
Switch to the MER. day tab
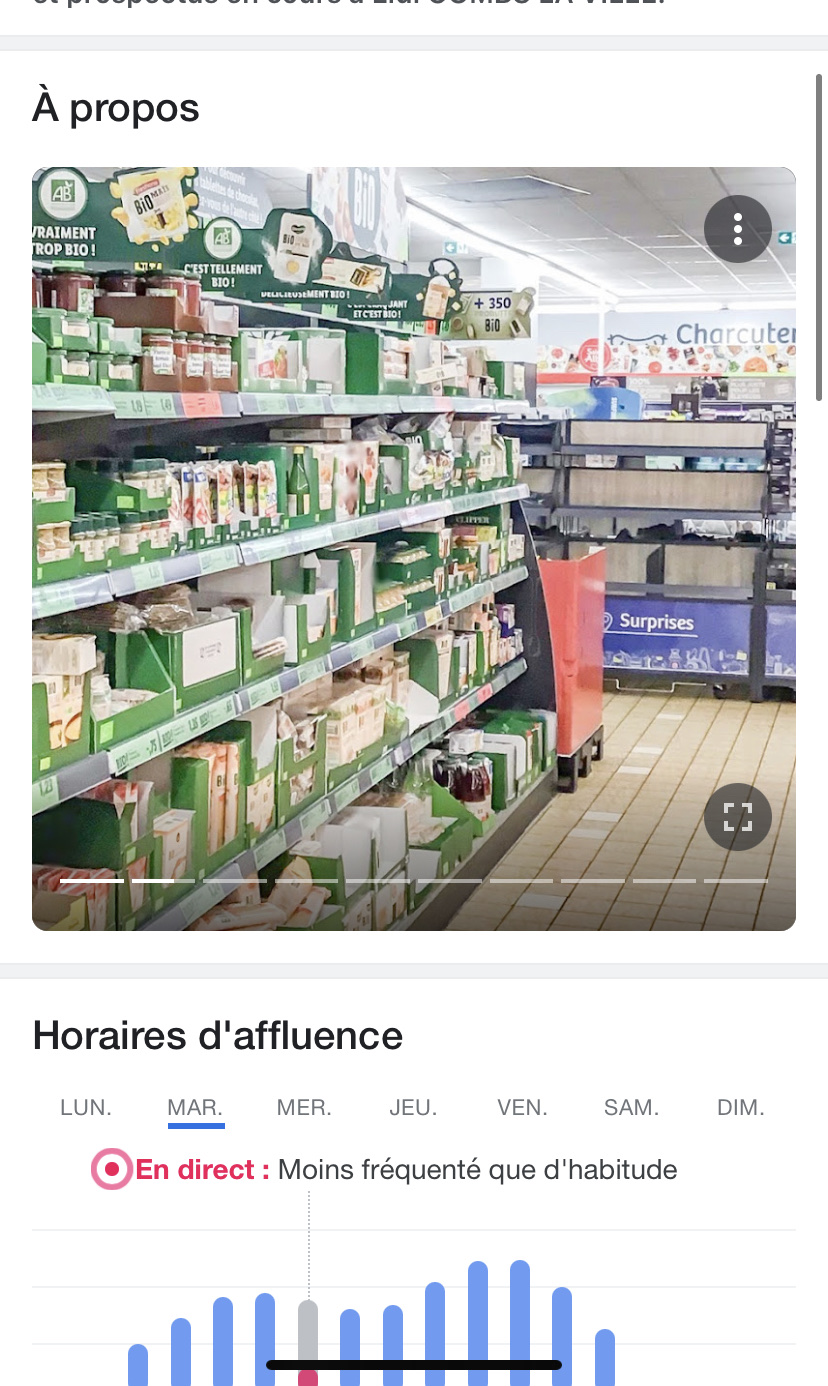tap(304, 1108)
